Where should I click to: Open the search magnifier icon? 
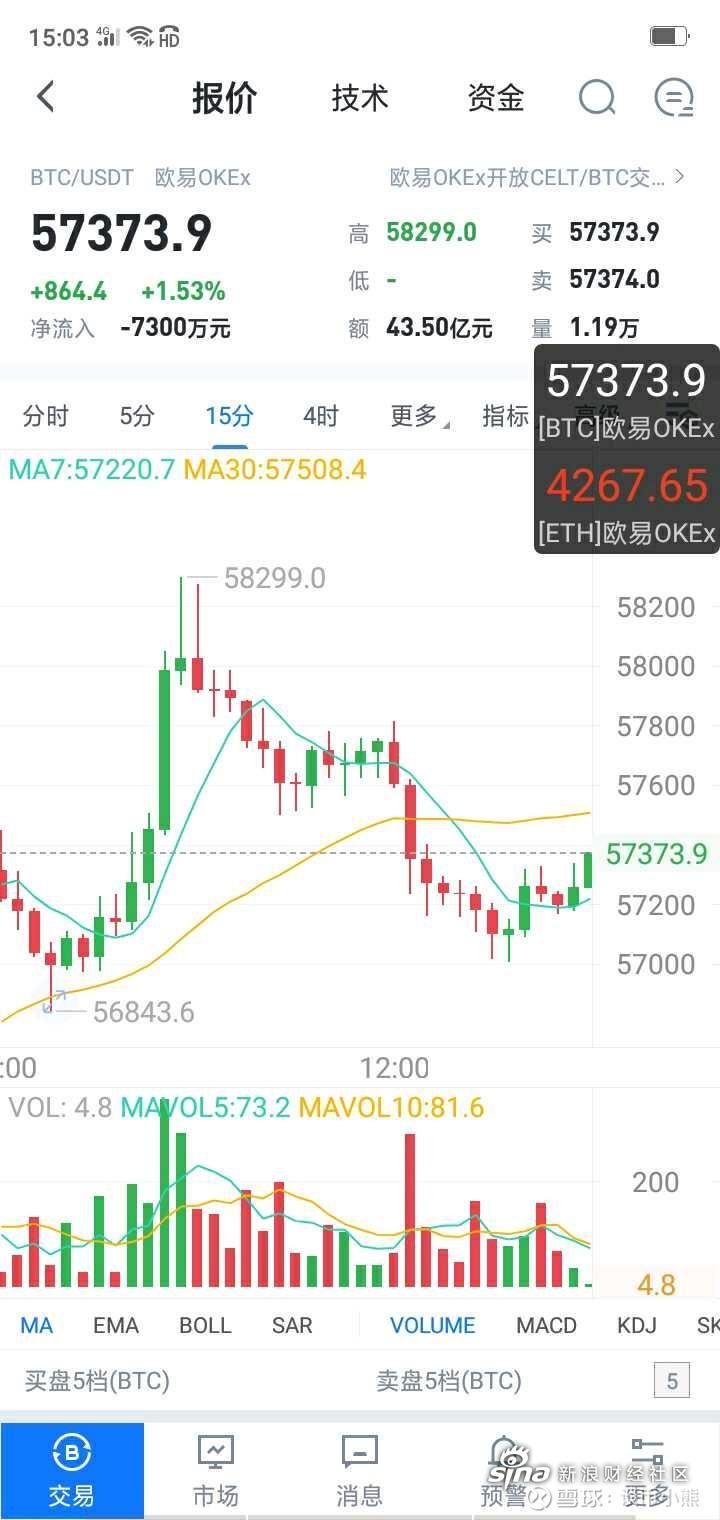(597, 98)
